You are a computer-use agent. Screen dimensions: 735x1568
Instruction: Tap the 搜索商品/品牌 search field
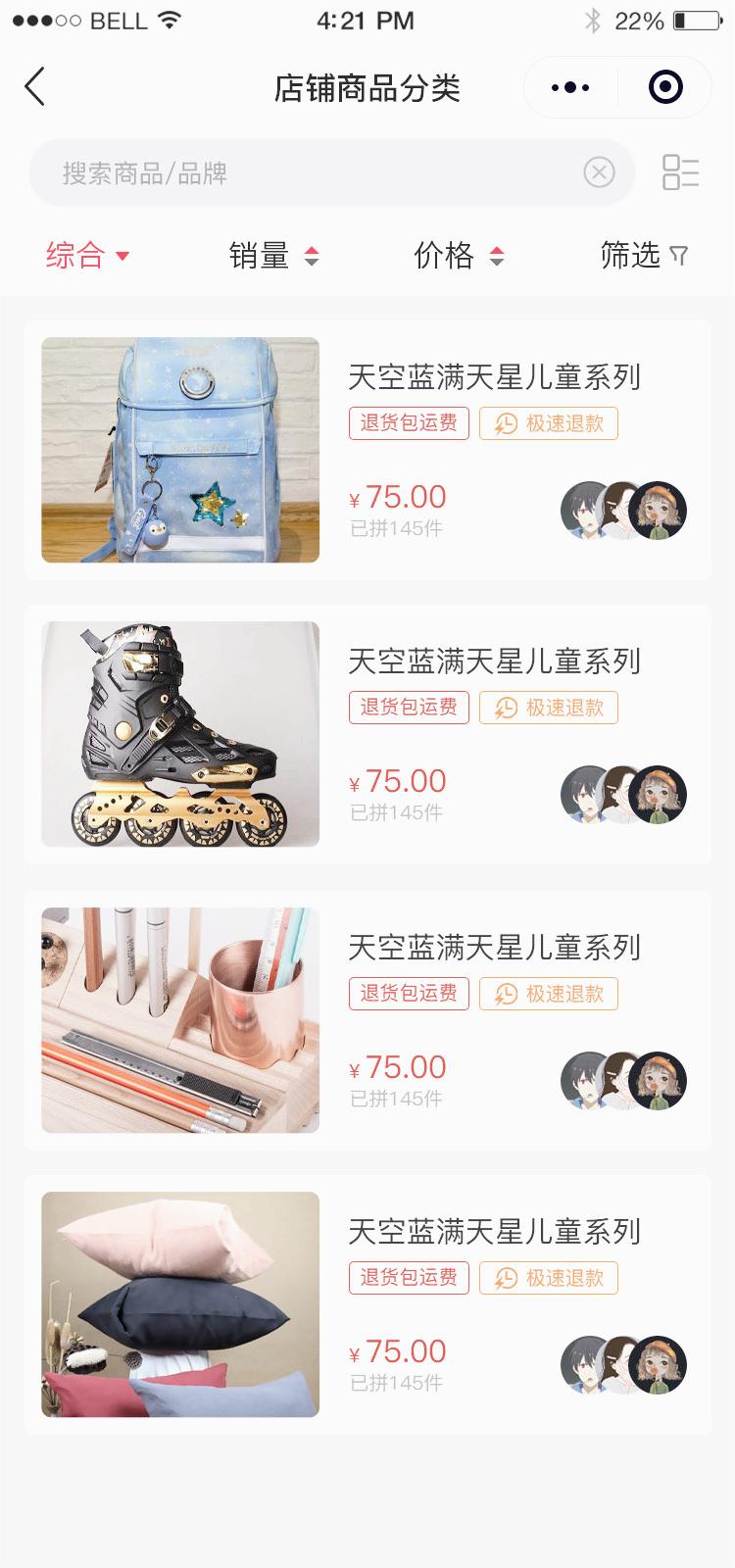pos(314,173)
